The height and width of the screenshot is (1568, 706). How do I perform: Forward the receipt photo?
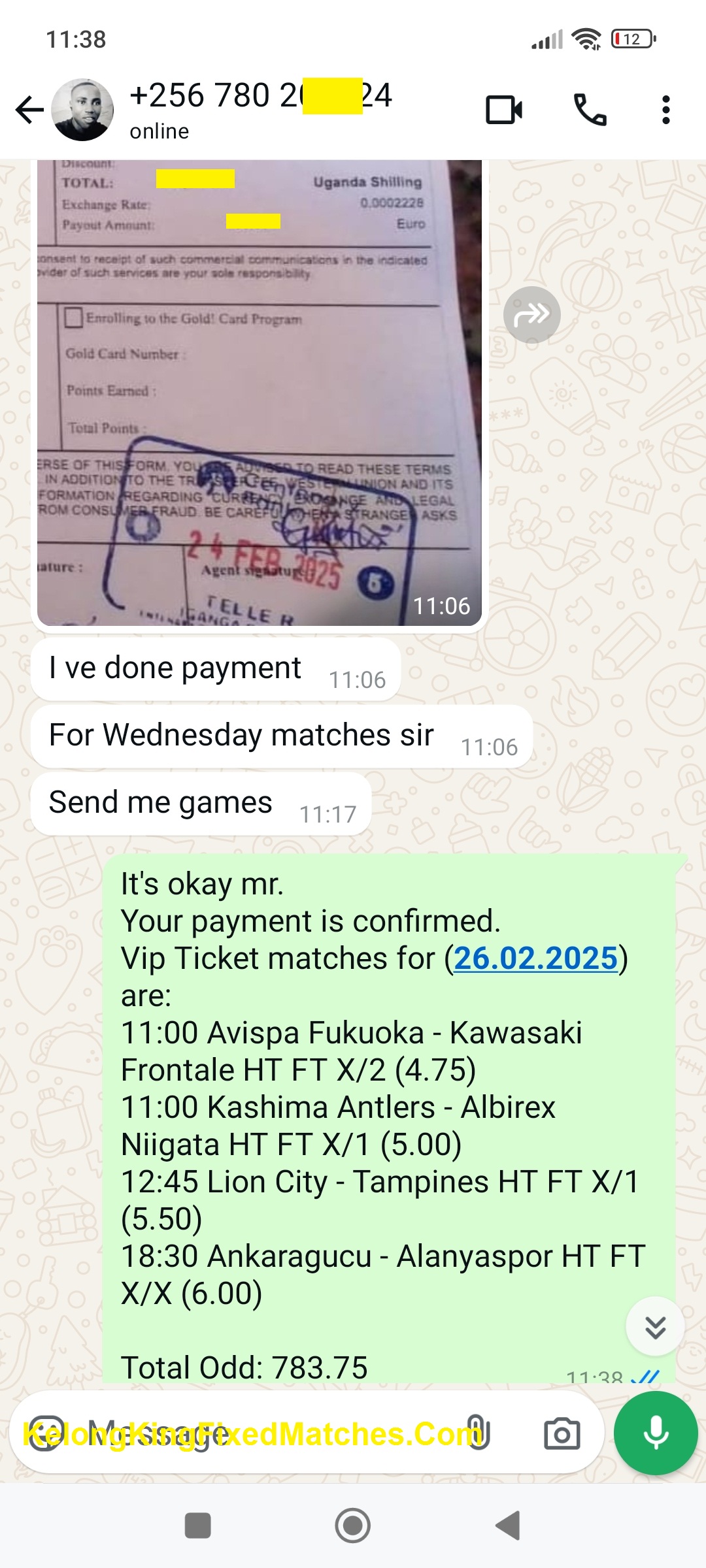click(x=531, y=315)
